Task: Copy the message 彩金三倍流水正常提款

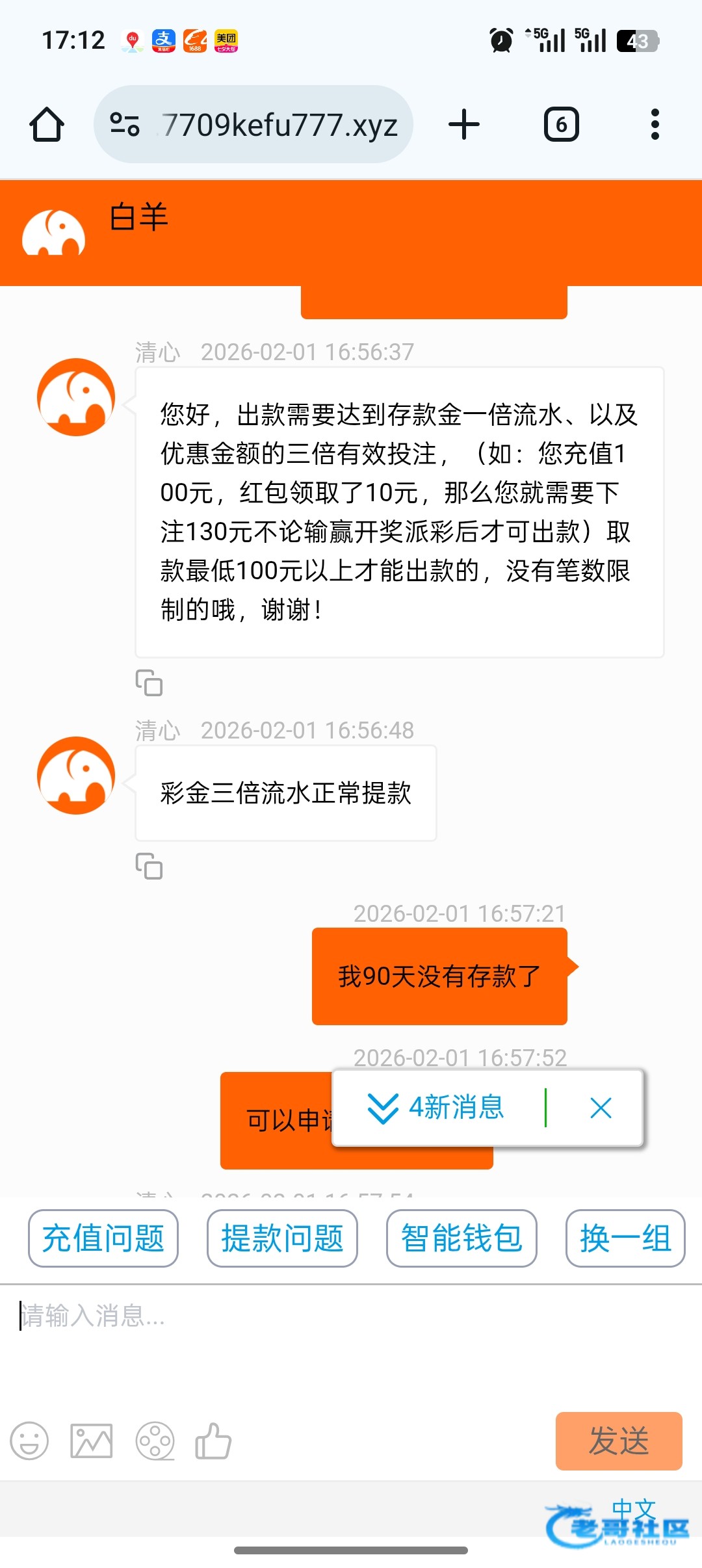Action: coord(149,867)
